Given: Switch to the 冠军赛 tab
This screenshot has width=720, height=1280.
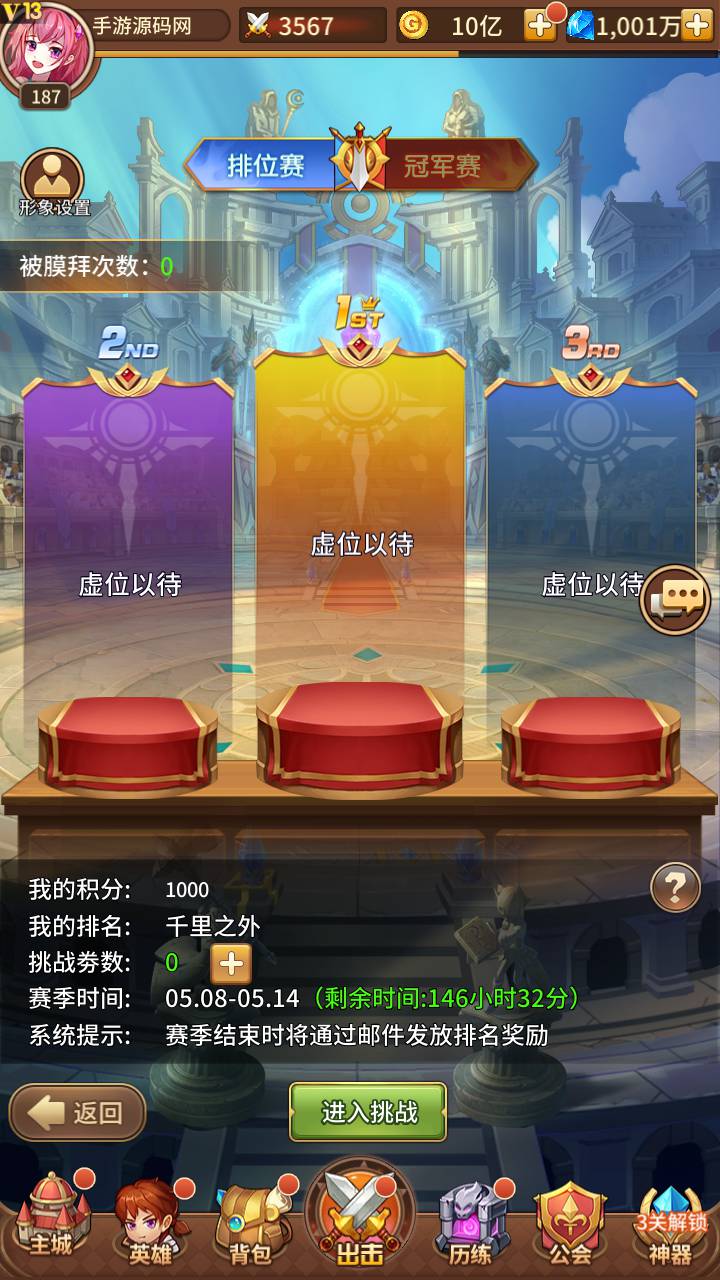Looking at the screenshot, I should pos(445,166).
